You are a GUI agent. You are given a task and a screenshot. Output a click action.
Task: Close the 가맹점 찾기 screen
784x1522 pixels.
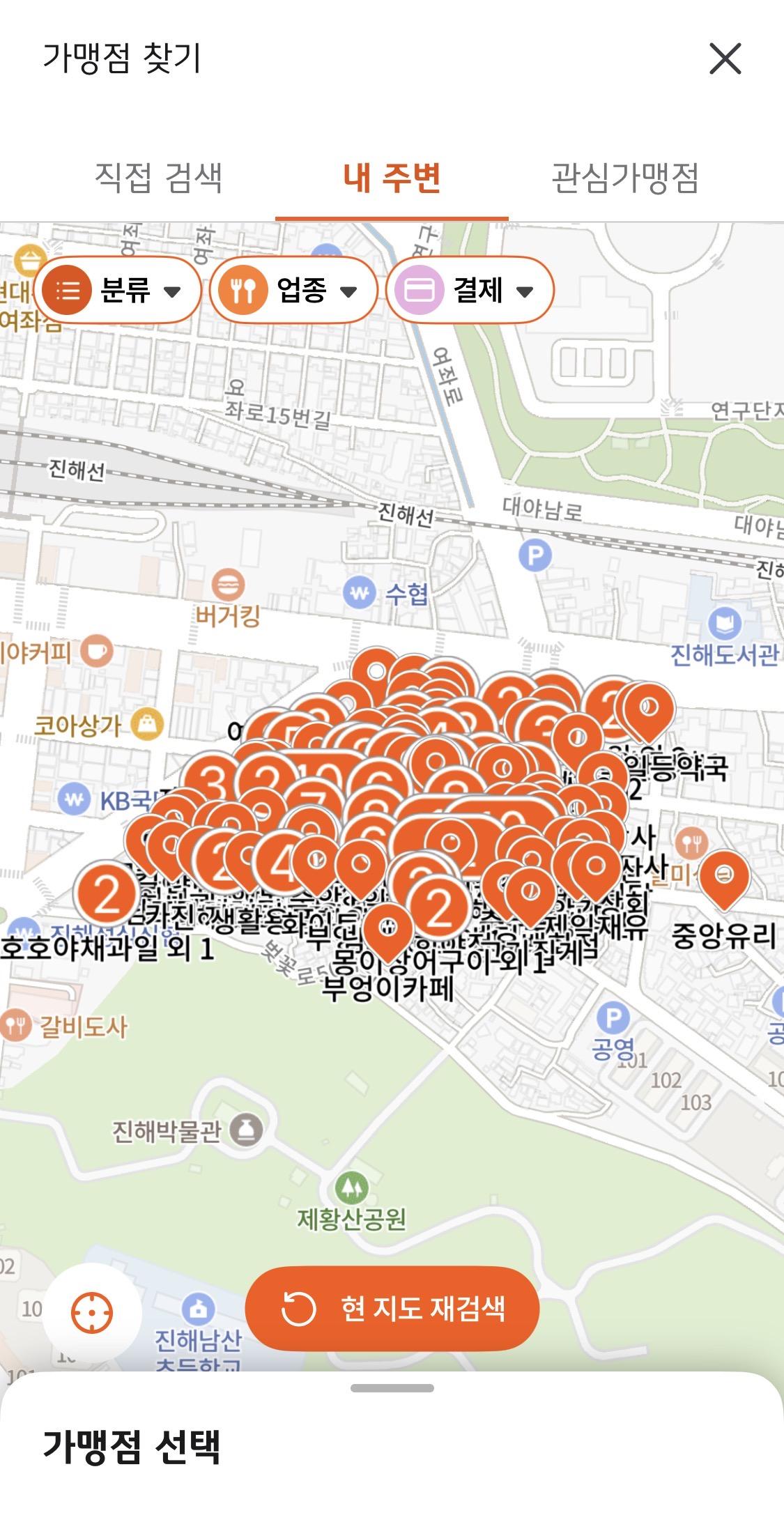click(x=725, y=58)
